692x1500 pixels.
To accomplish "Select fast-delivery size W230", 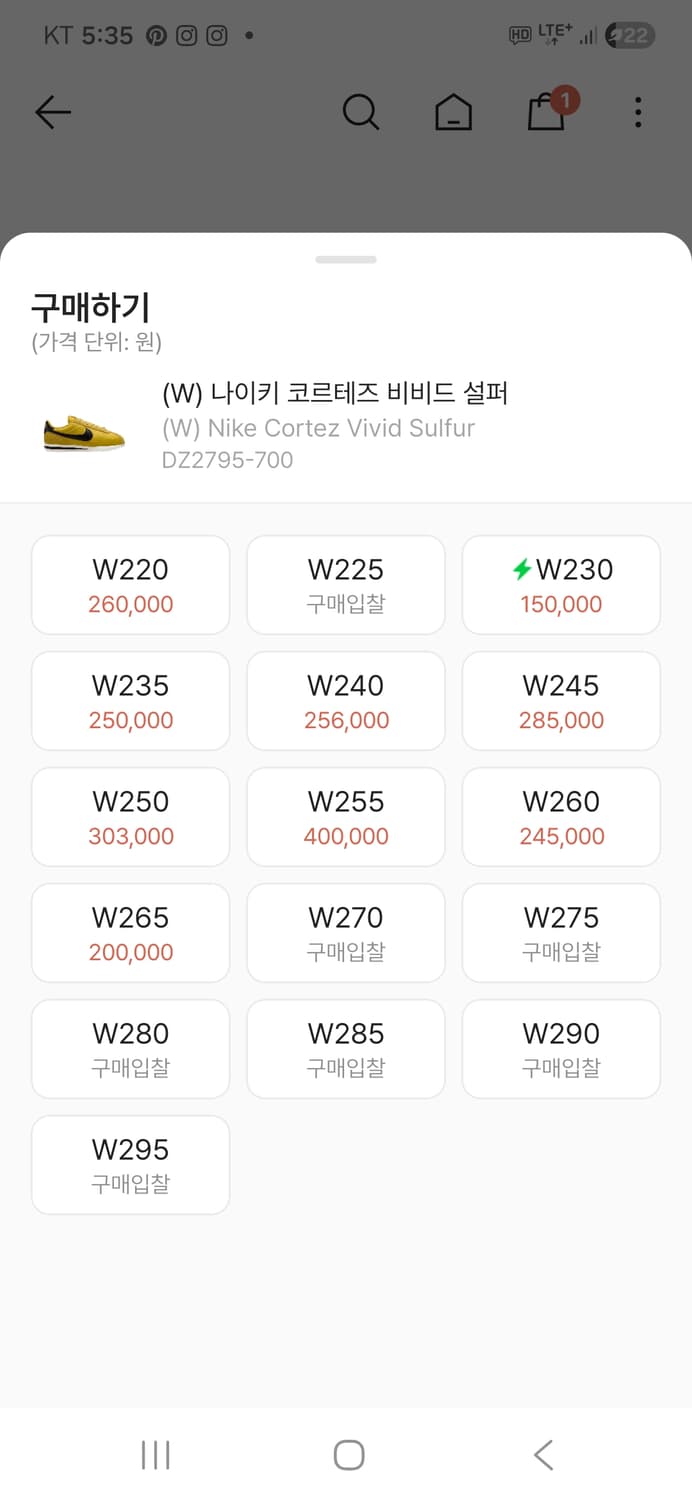I will click(561, 585).
